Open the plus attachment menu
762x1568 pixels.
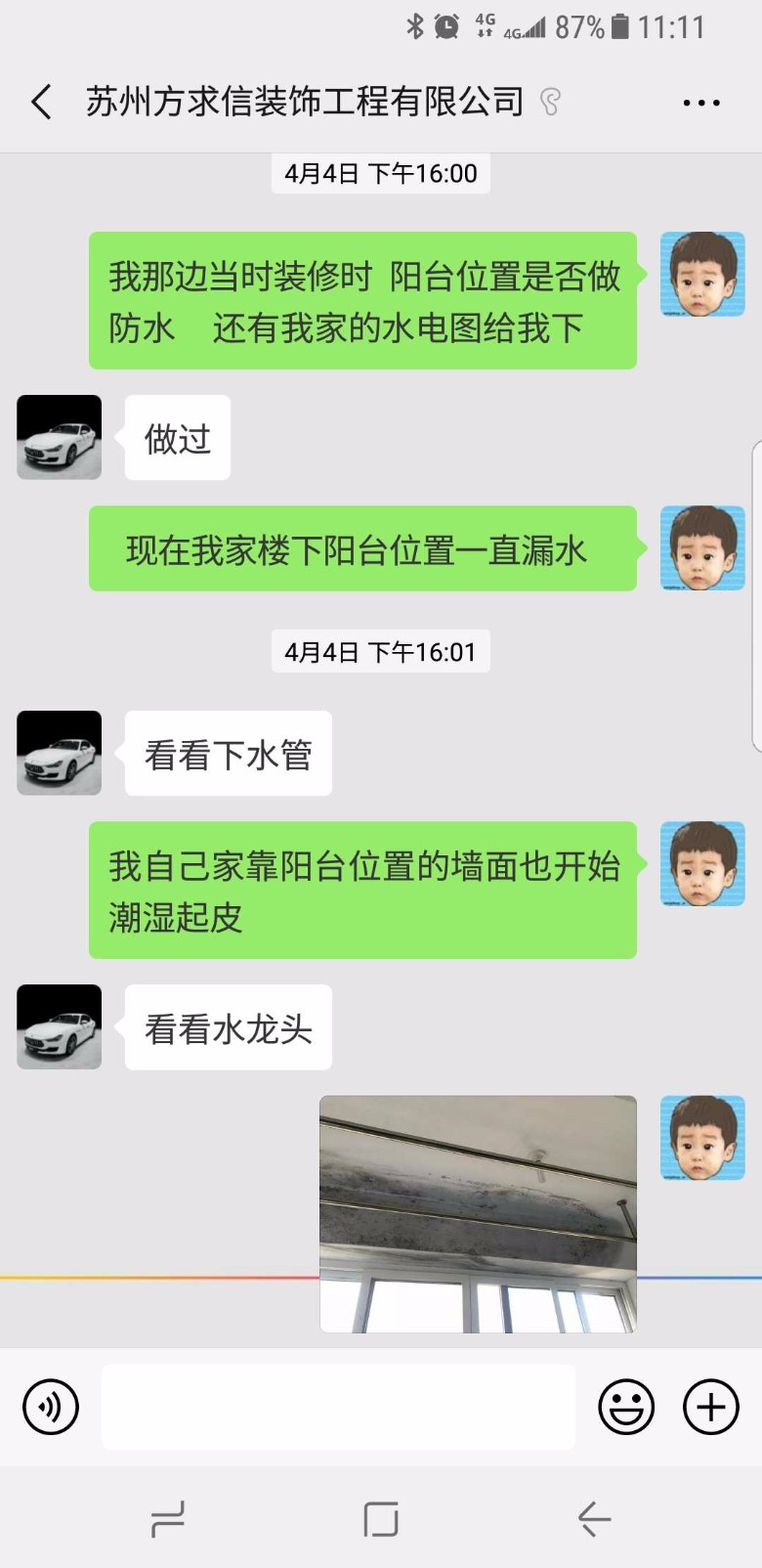pos(710,1407)
